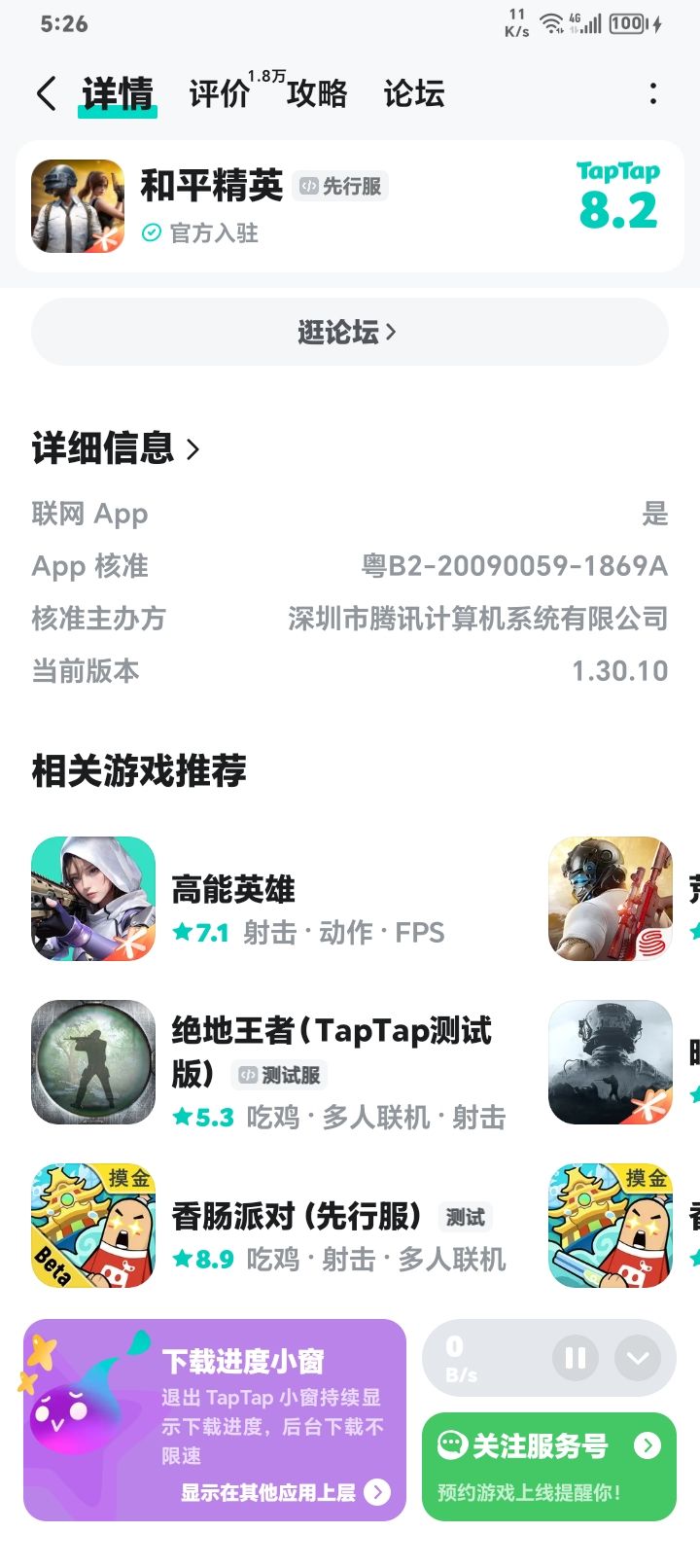Pause the current download
Viewport: 700px width, 1568px height.
pyautogui.click(x=574, y=1358)
